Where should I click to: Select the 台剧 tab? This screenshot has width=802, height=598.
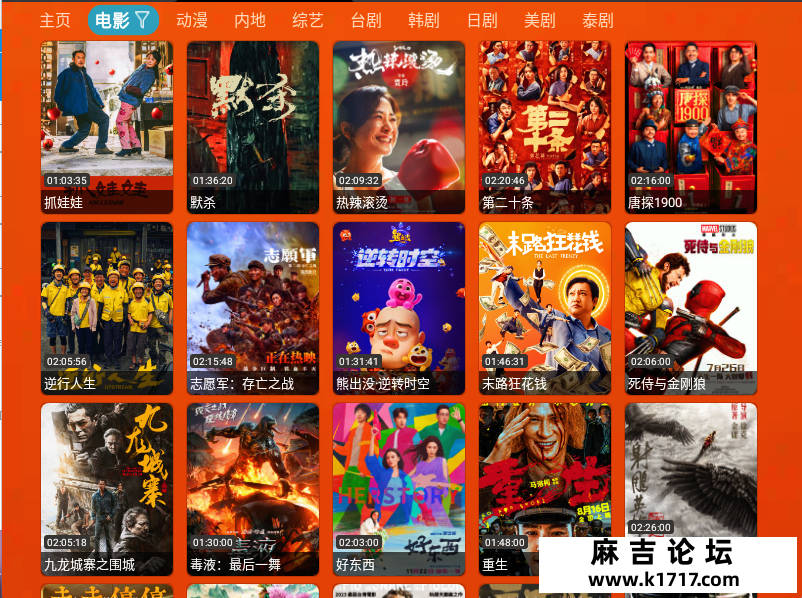point(366,20)
